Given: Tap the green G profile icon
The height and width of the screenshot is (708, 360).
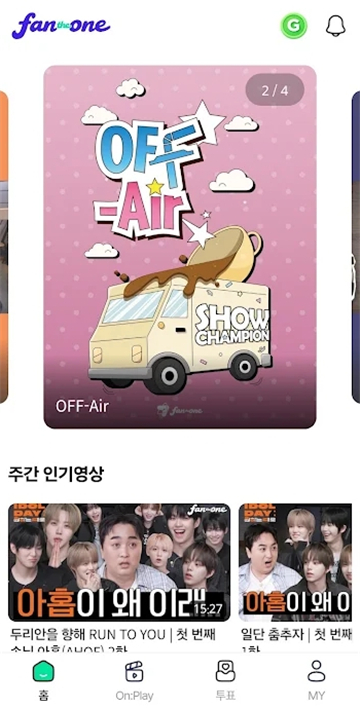Looking at the screenshot, I should (294, 26).
